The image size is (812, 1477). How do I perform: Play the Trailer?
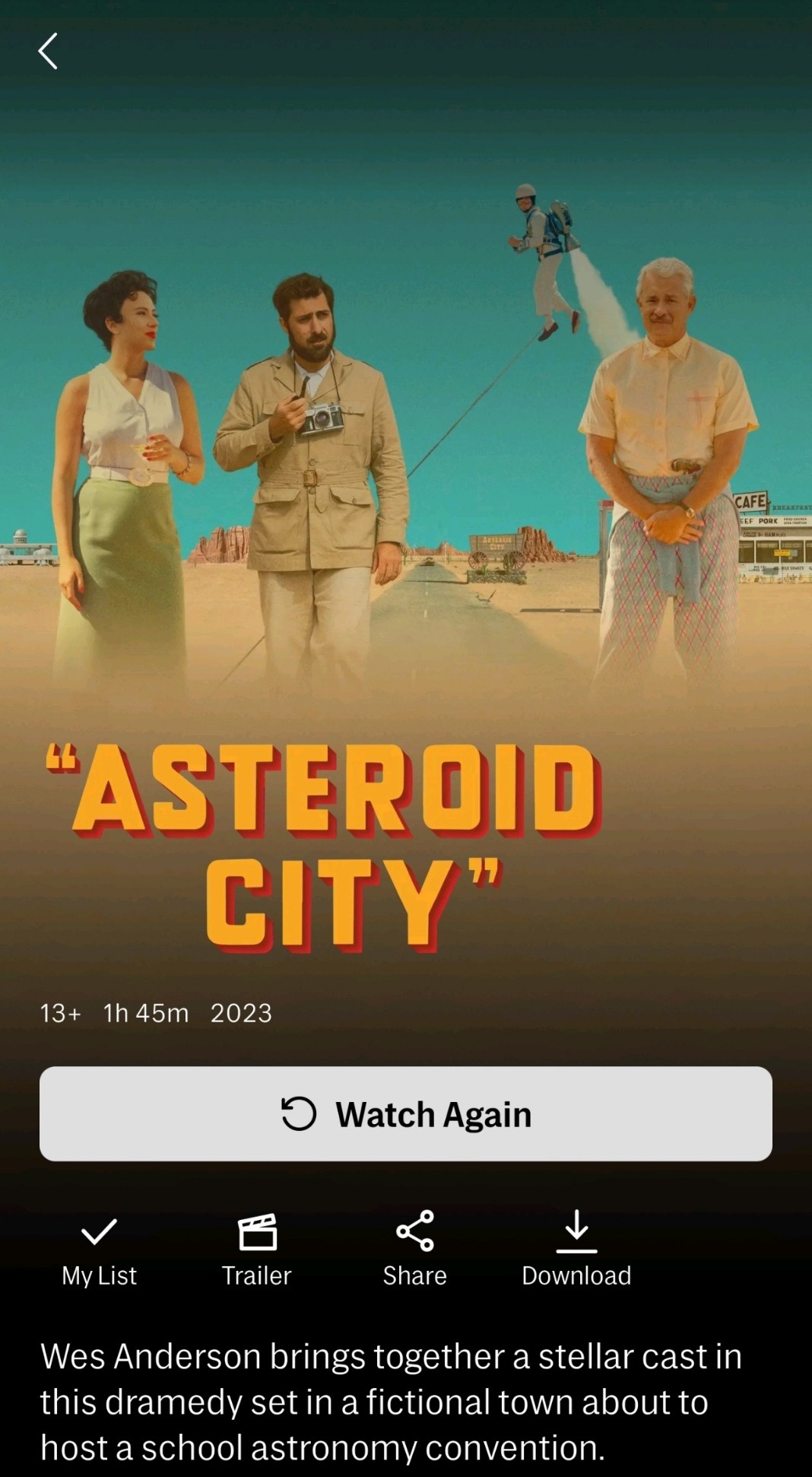tap(257, 1247)
